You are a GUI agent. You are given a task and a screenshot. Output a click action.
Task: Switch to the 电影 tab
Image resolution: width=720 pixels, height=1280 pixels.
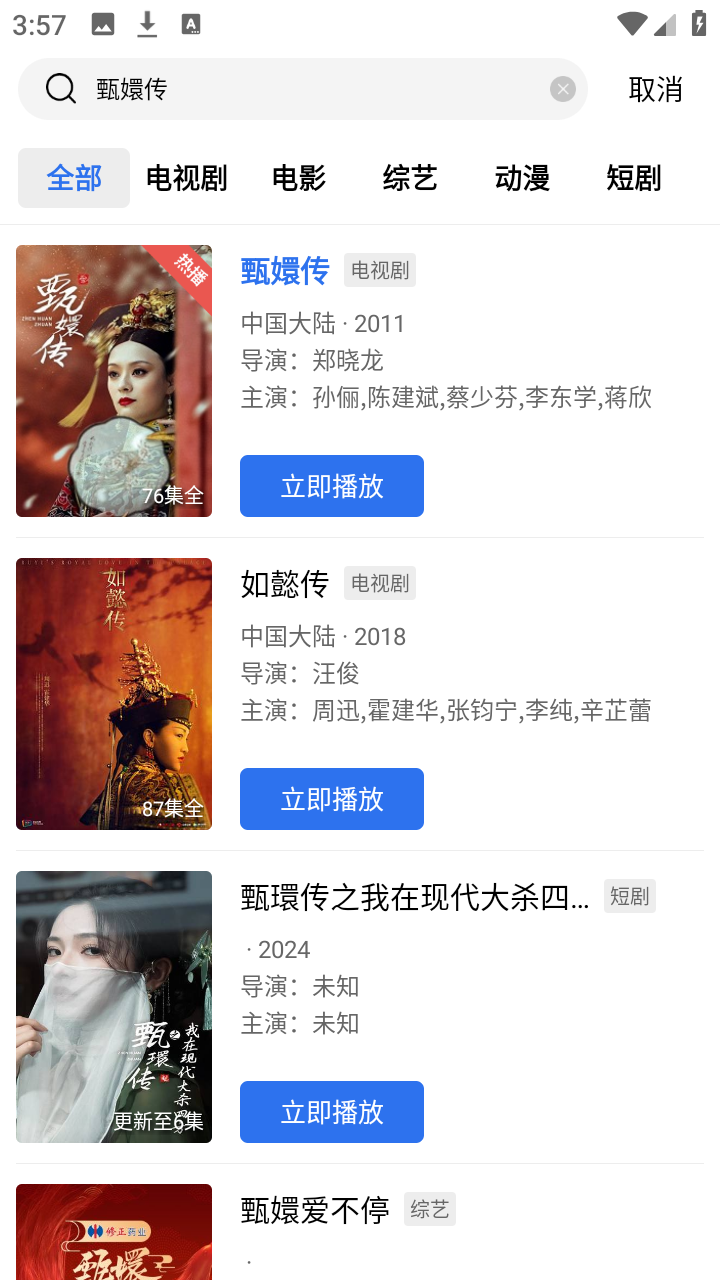[298, 178]
